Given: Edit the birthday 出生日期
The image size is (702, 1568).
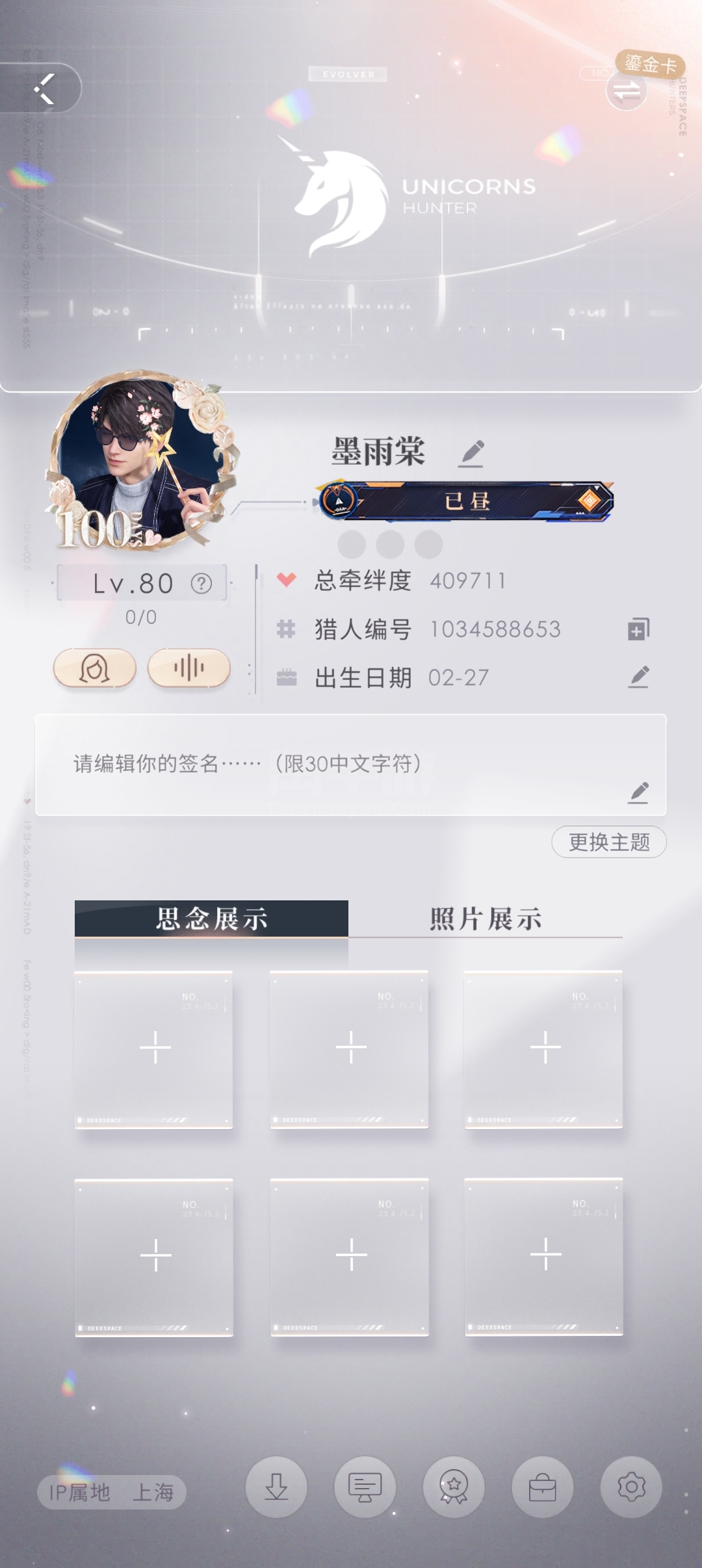Looking at the screenshot, I should [x=638, y=677].
